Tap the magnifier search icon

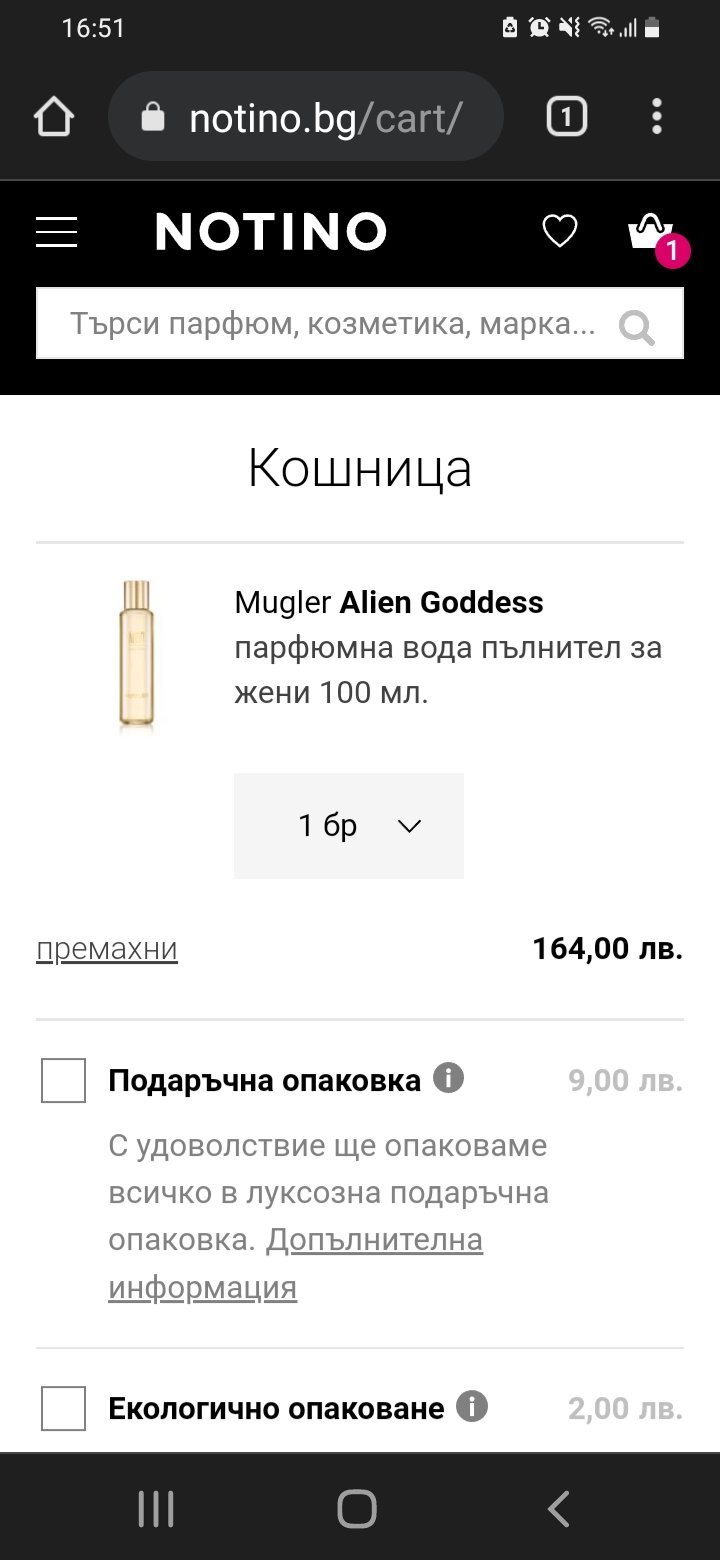[x=636, y=325]
